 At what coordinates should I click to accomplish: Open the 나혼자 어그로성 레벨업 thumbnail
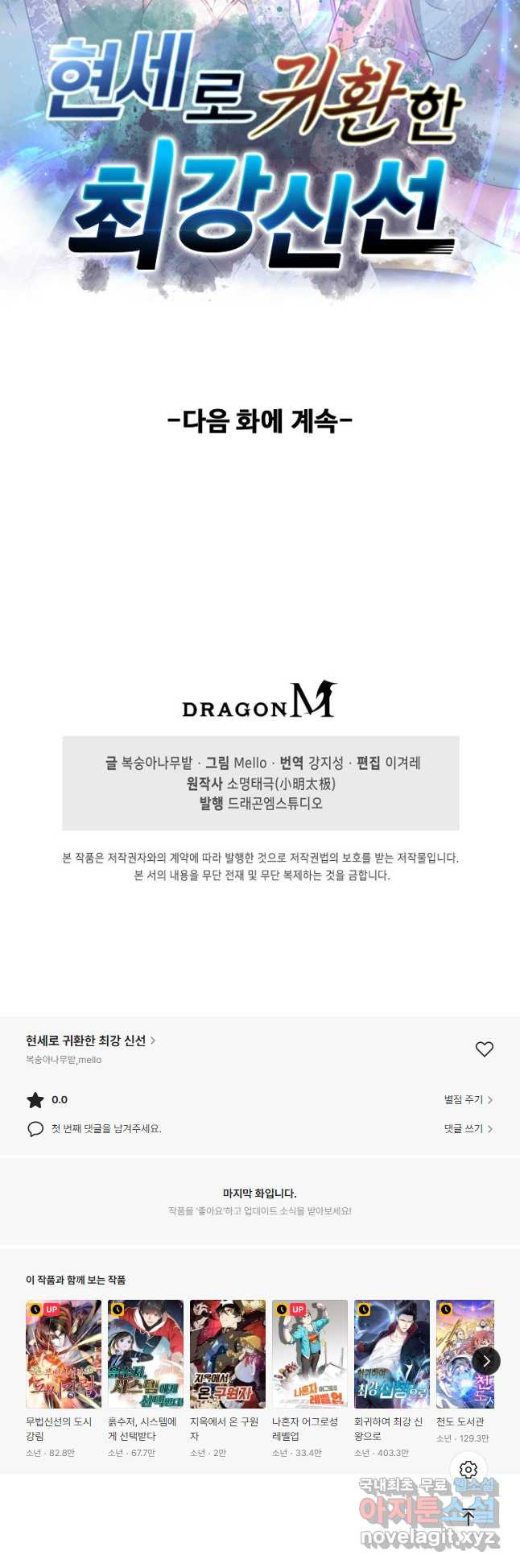(310, 1353)
